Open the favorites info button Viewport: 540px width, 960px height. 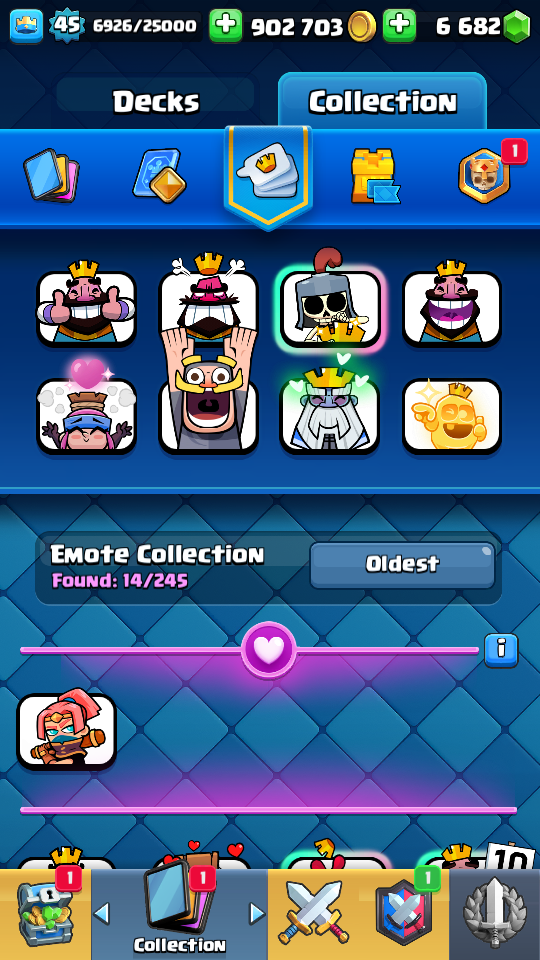(x=501, y=650)
